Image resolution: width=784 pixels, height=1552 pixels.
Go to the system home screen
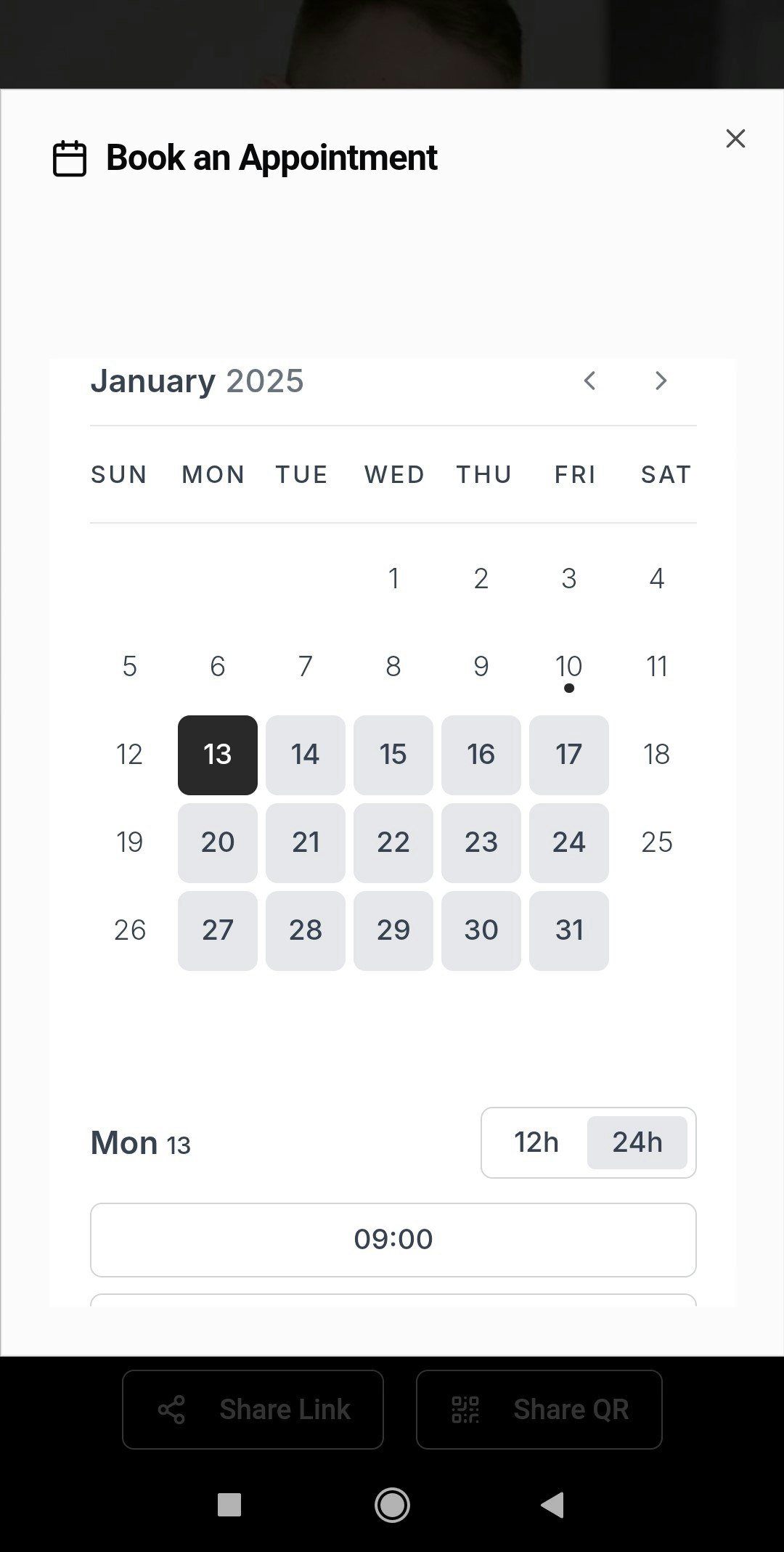click(x=392, y=1505)
